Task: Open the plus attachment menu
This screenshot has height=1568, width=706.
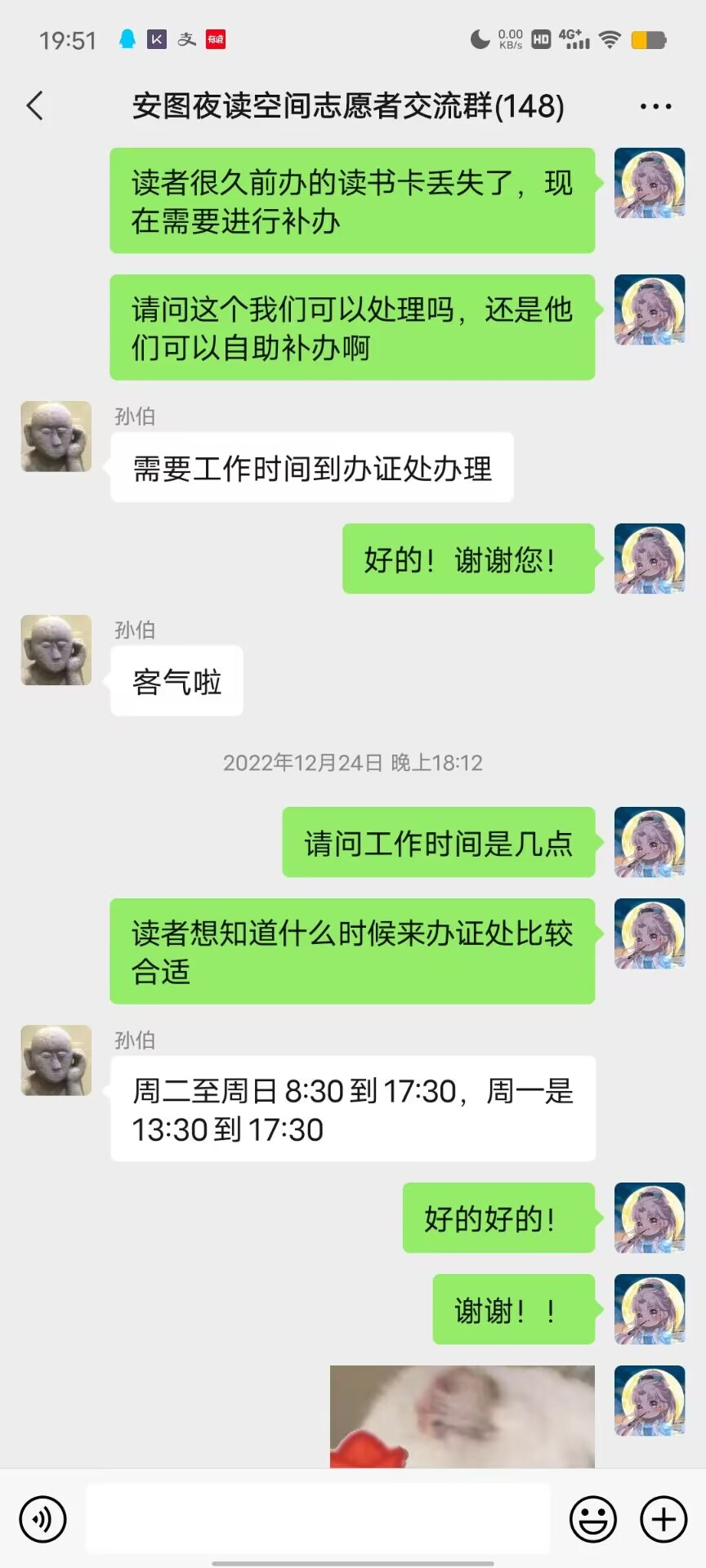Action: [x=664, y=1519]
